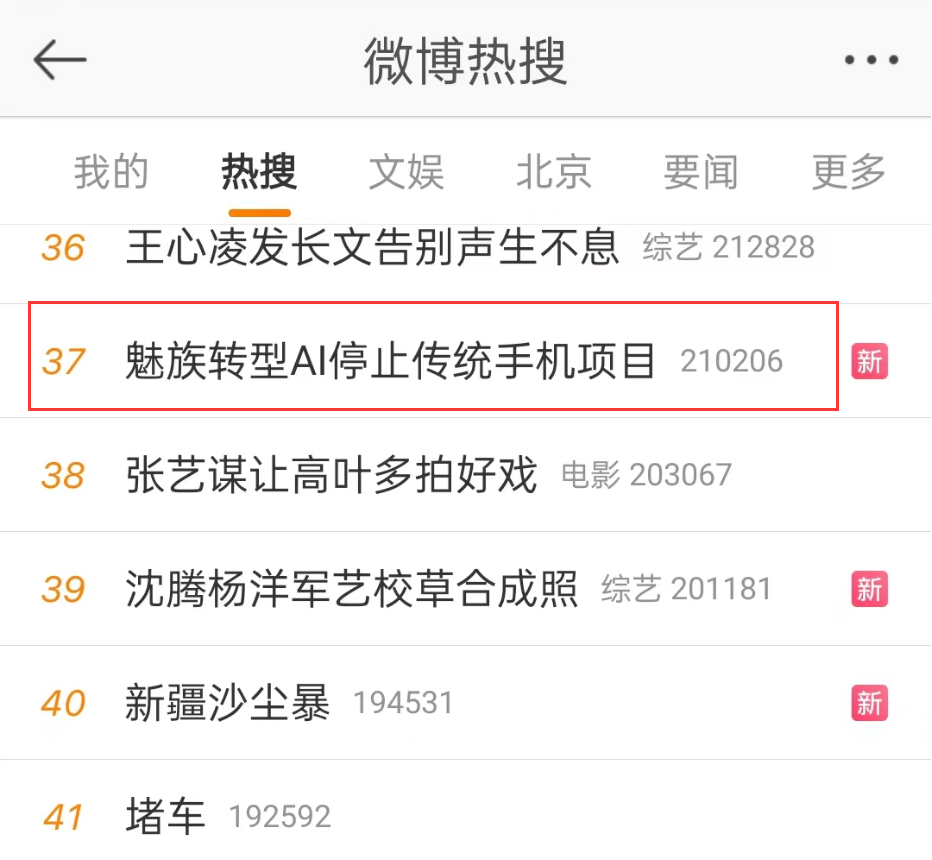Open the 堵车 hot search entry

pyautogui.click(x=166, y=817)
